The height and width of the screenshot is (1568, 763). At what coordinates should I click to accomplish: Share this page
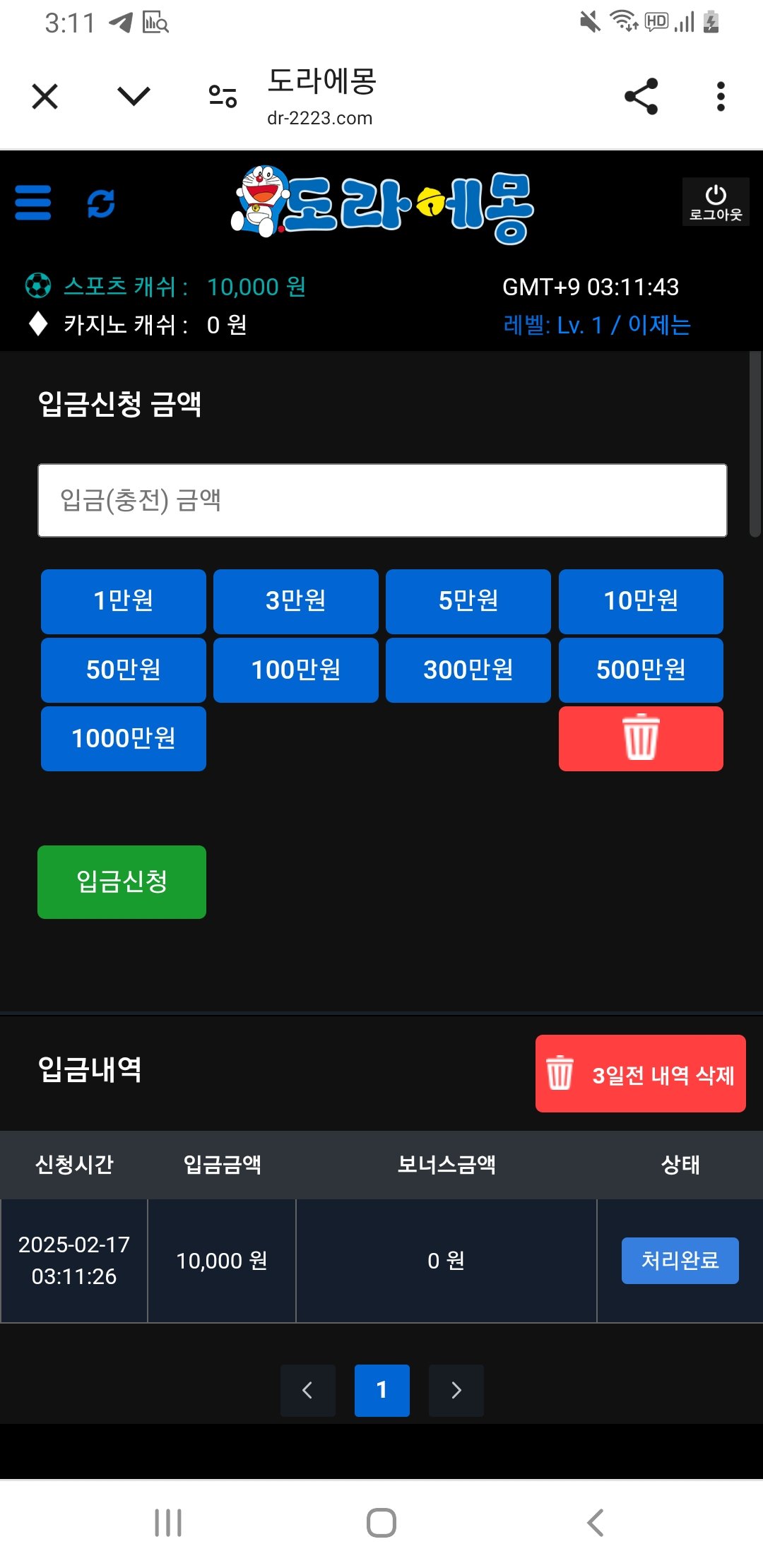pos(641,97)
